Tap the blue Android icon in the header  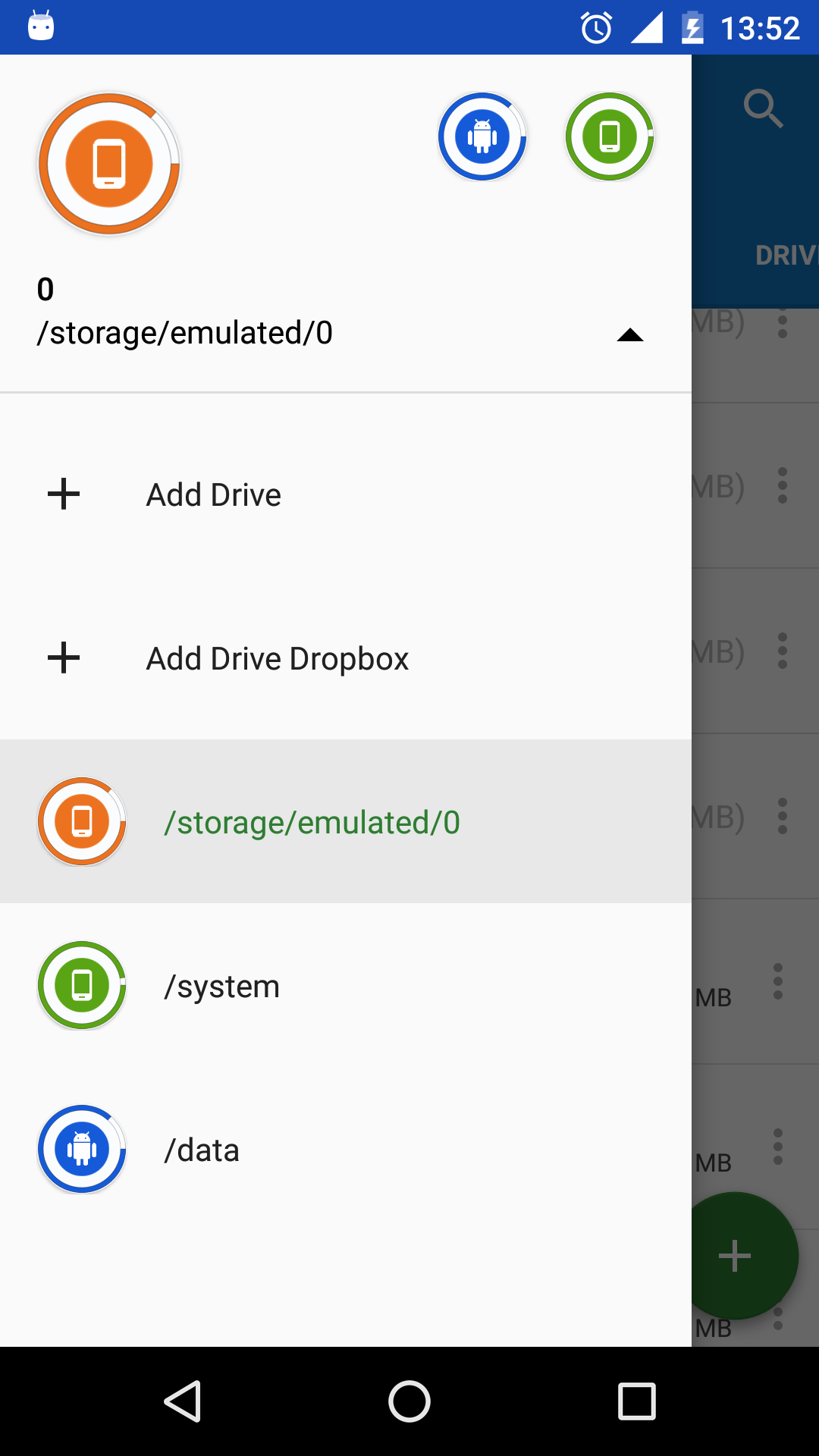click(x=482, y=136)
